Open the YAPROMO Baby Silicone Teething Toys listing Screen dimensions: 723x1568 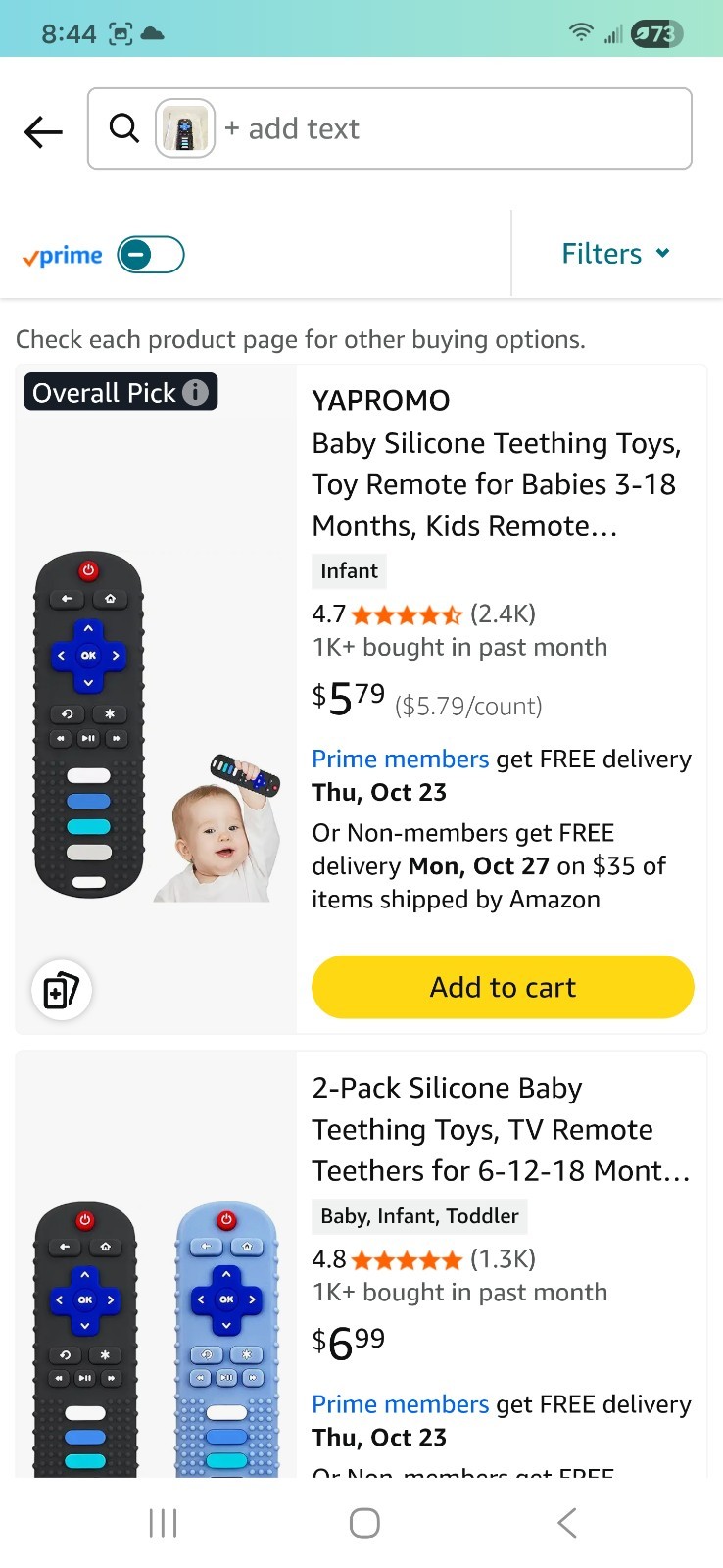coord(496,484)
